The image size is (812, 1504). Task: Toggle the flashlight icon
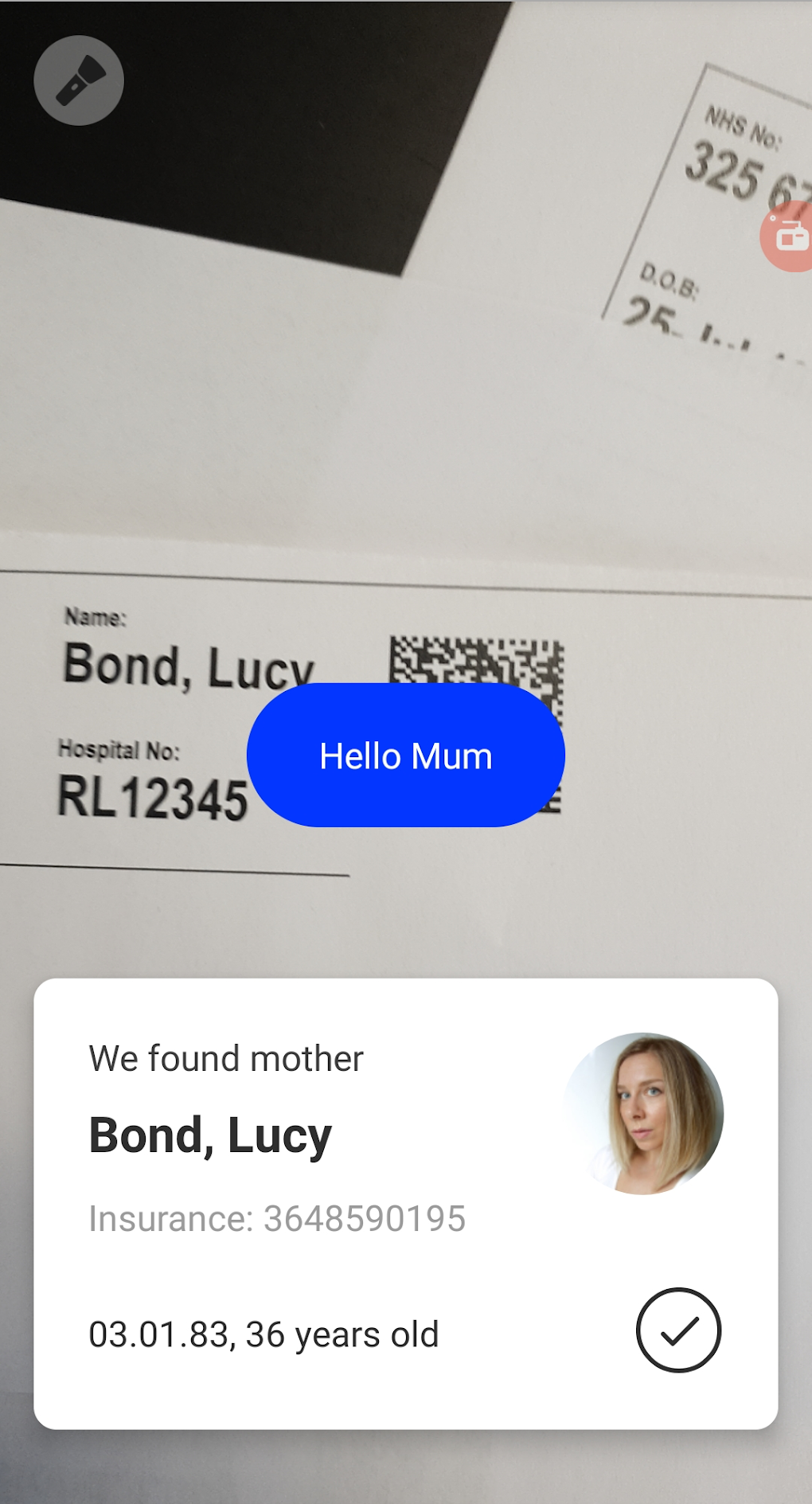[x=79, y=80]
